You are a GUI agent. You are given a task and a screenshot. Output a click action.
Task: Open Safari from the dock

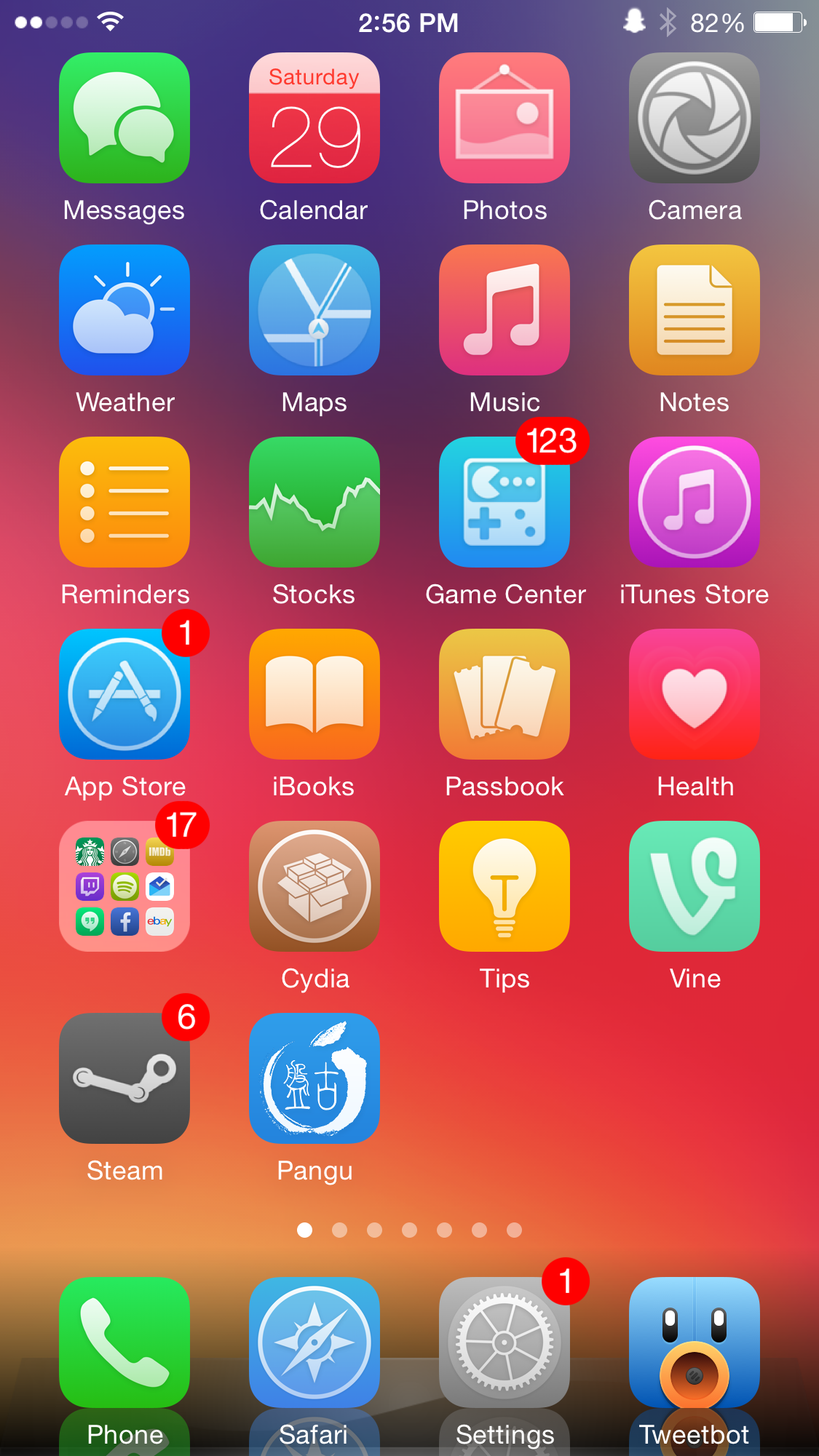coord(314,1342)
